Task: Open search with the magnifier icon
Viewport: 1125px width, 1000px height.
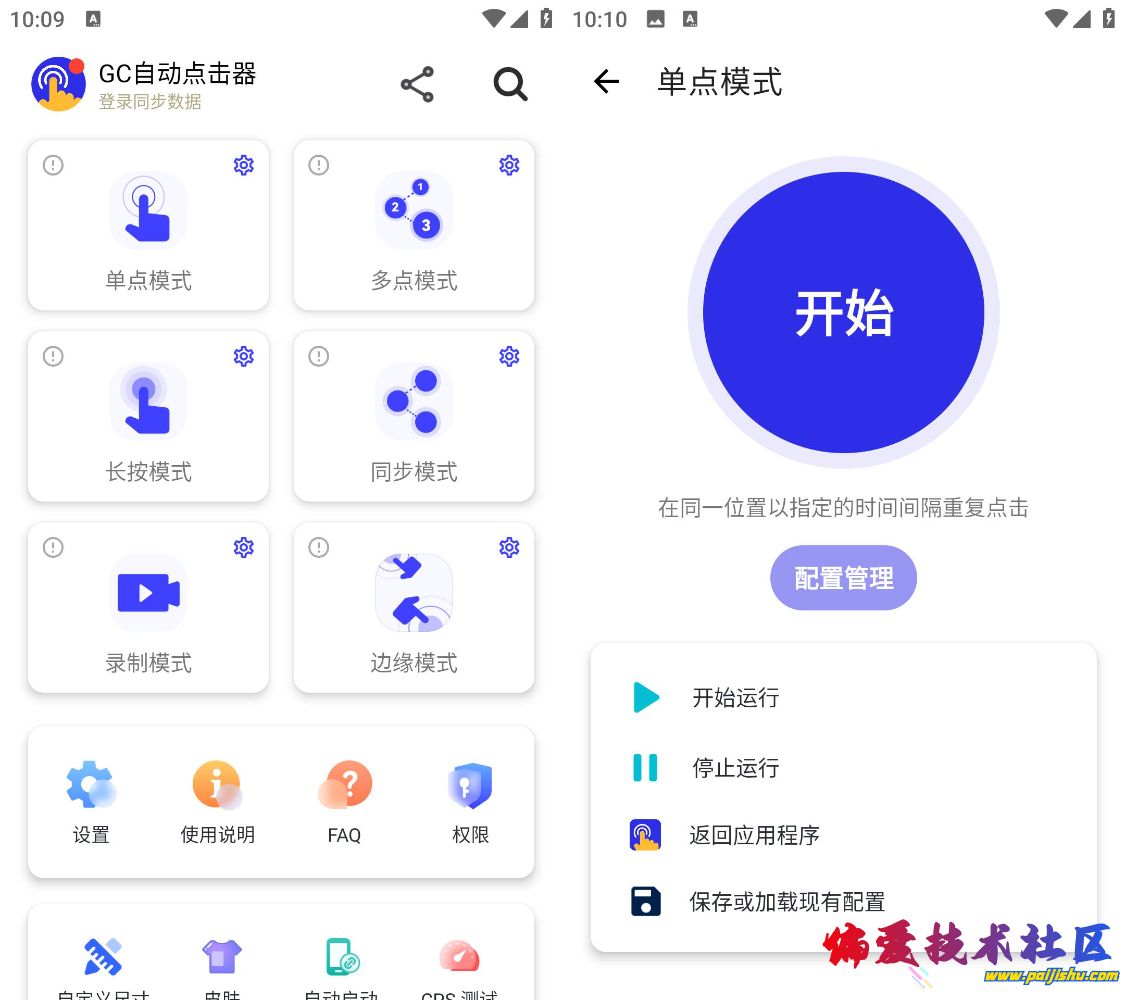Action: pos(510,85)
